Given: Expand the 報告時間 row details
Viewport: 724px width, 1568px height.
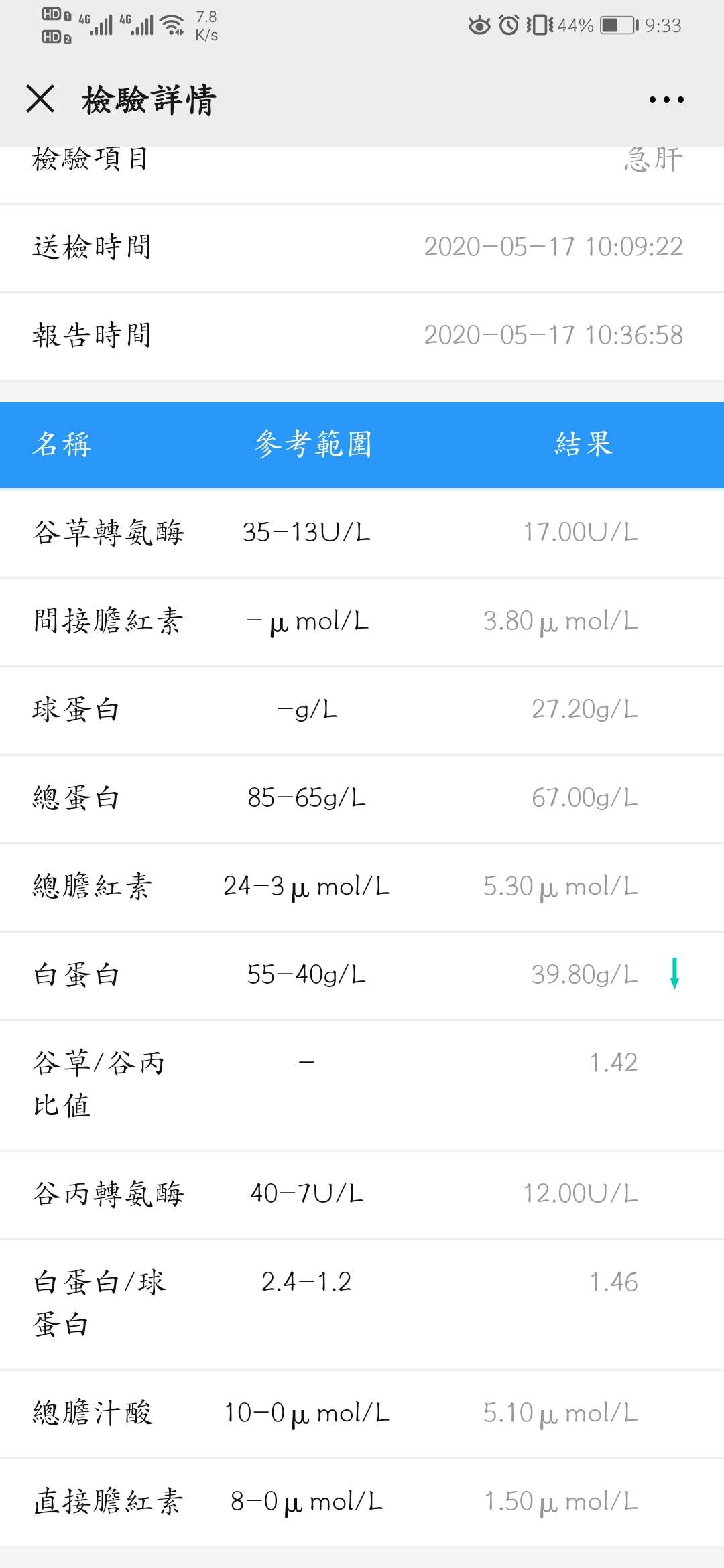Looking at the screenshot, I should 362,336.
